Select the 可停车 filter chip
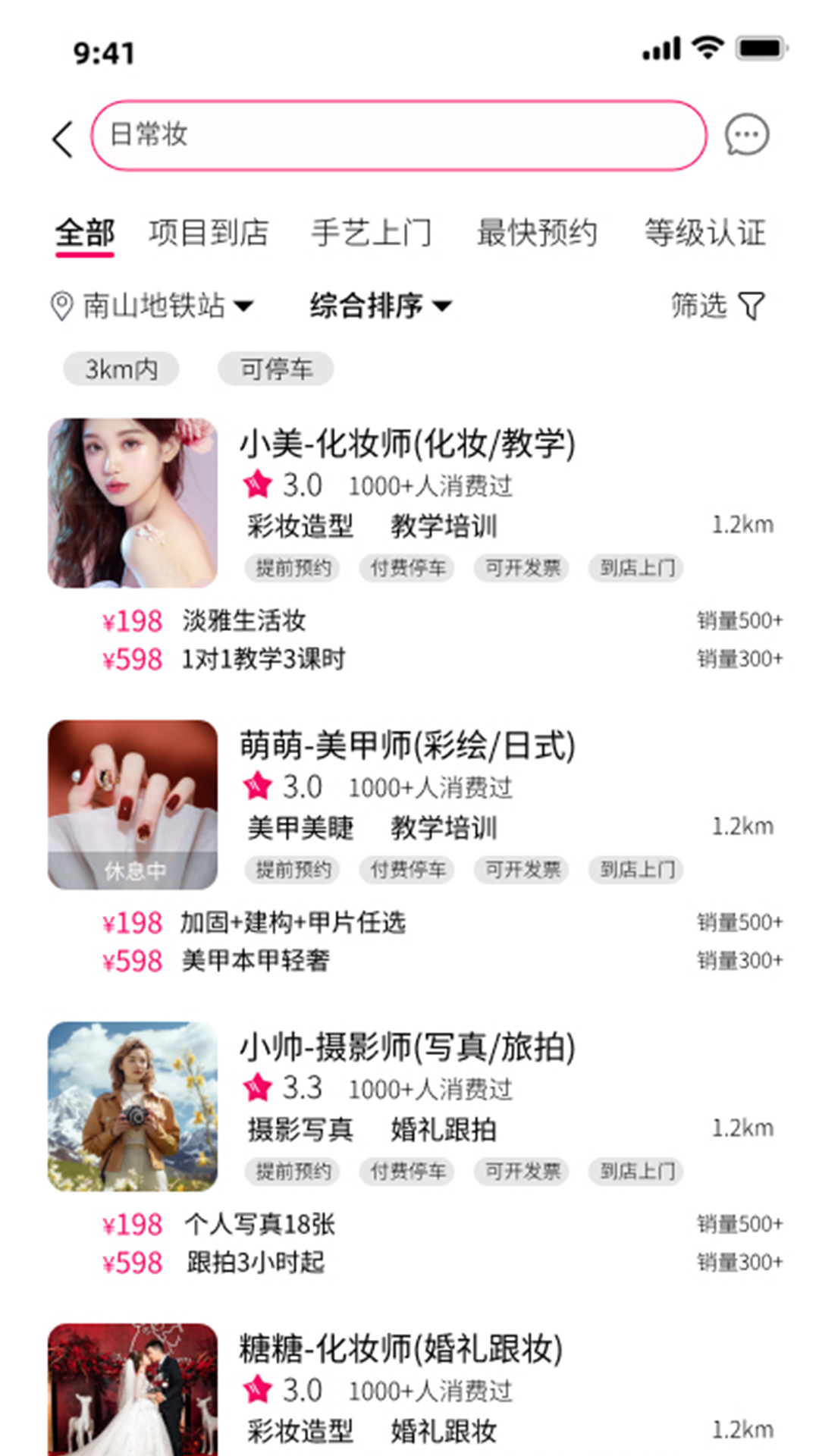Image resolution: width=819 pixels, height=1456 pixels. [276, 369]
